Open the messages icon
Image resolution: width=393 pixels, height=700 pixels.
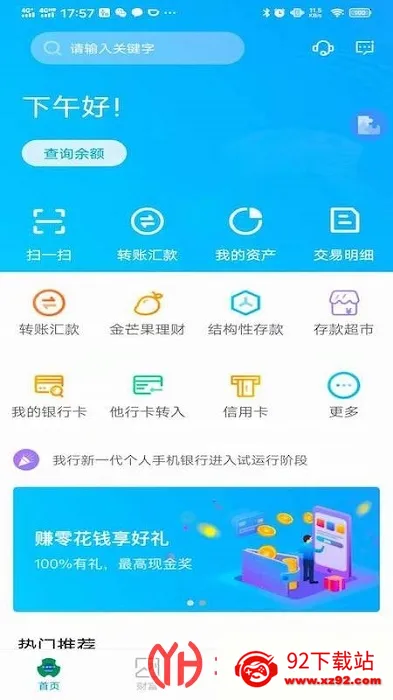click(364, 48)
